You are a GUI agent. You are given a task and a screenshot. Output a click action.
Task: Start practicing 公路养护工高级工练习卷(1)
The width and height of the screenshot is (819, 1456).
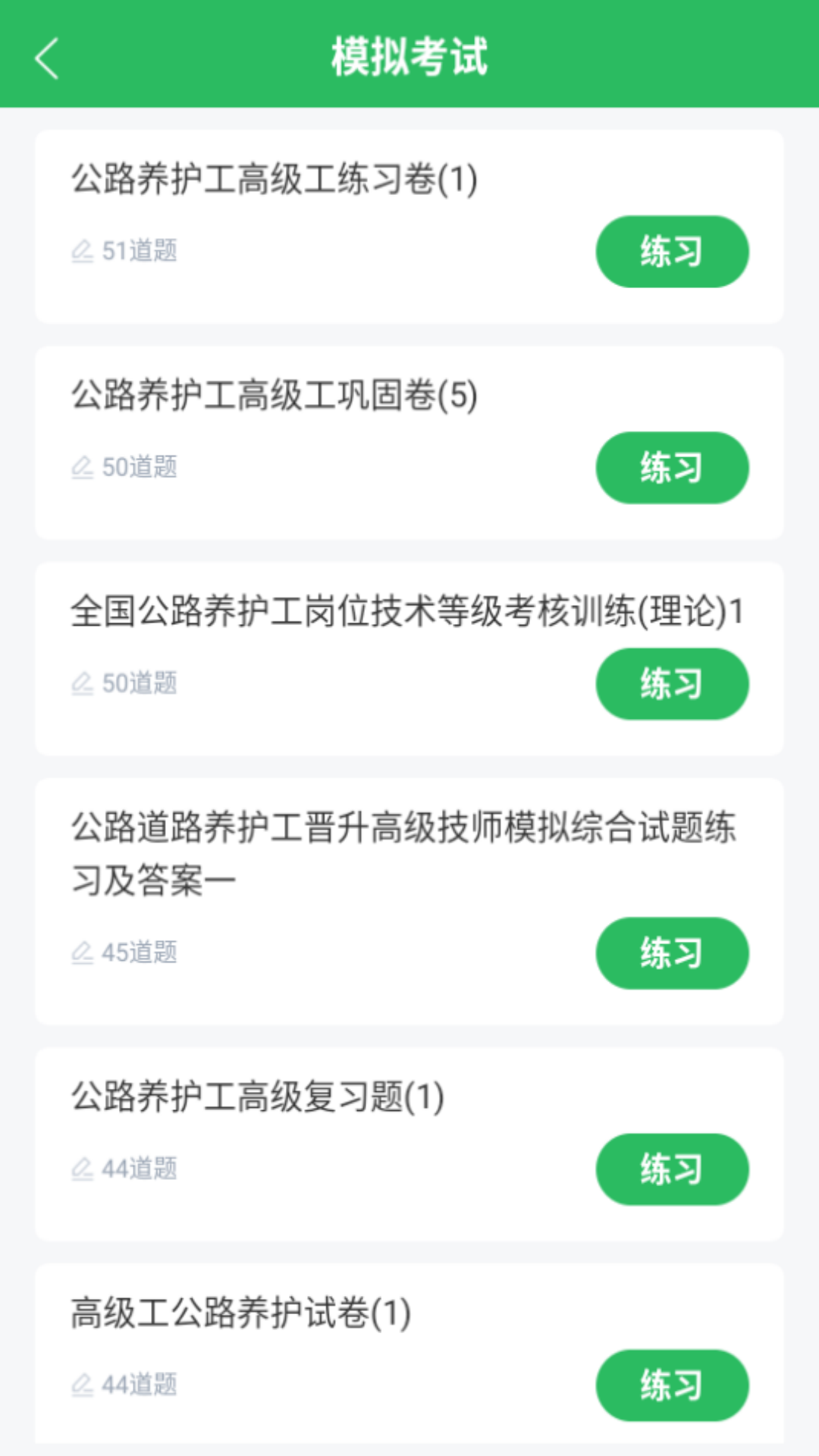tap(672, 251)
